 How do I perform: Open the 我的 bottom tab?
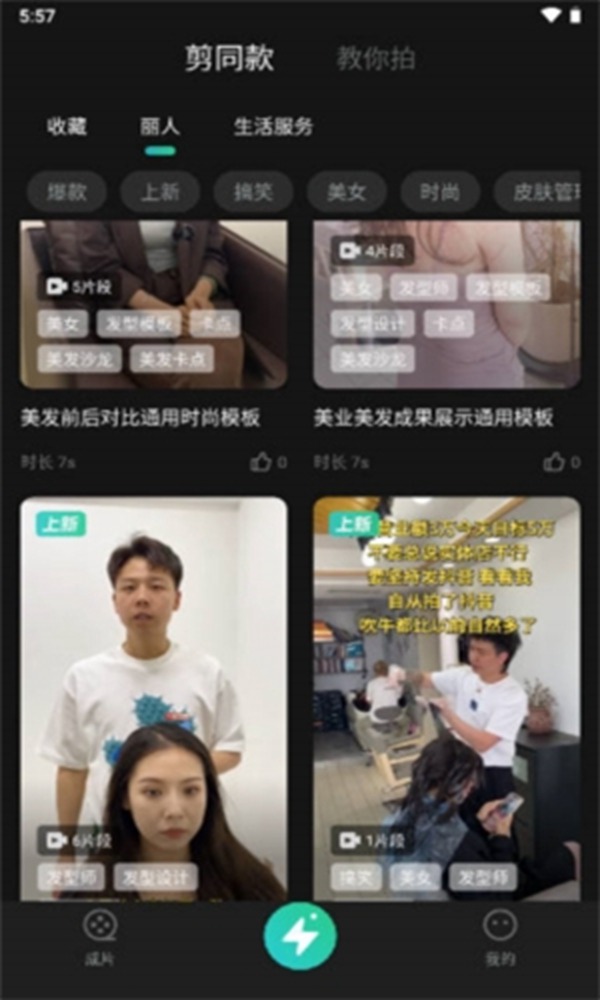(x=499, y=937)
